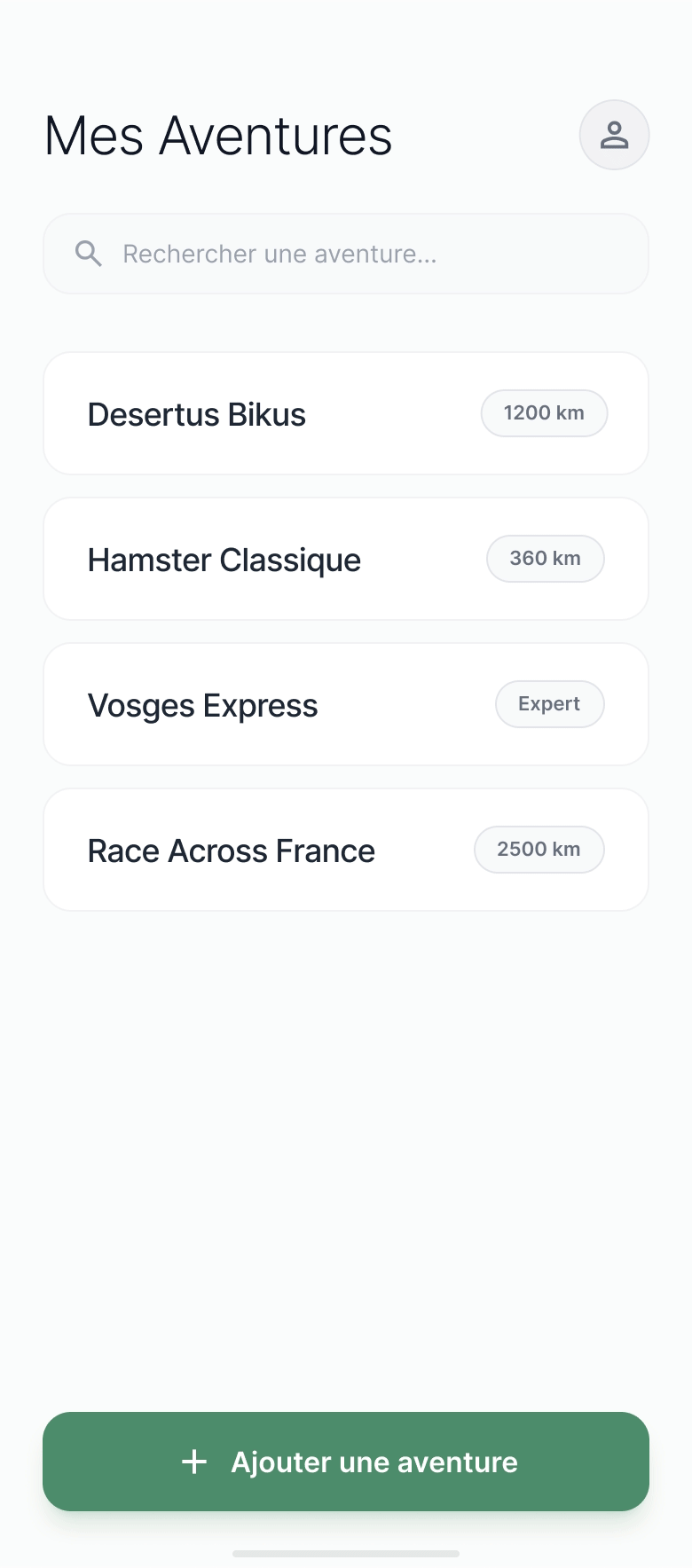The image size is (692, 1568).
Task: Click the 2500 km badge on Race Across France
Action: 539,850
